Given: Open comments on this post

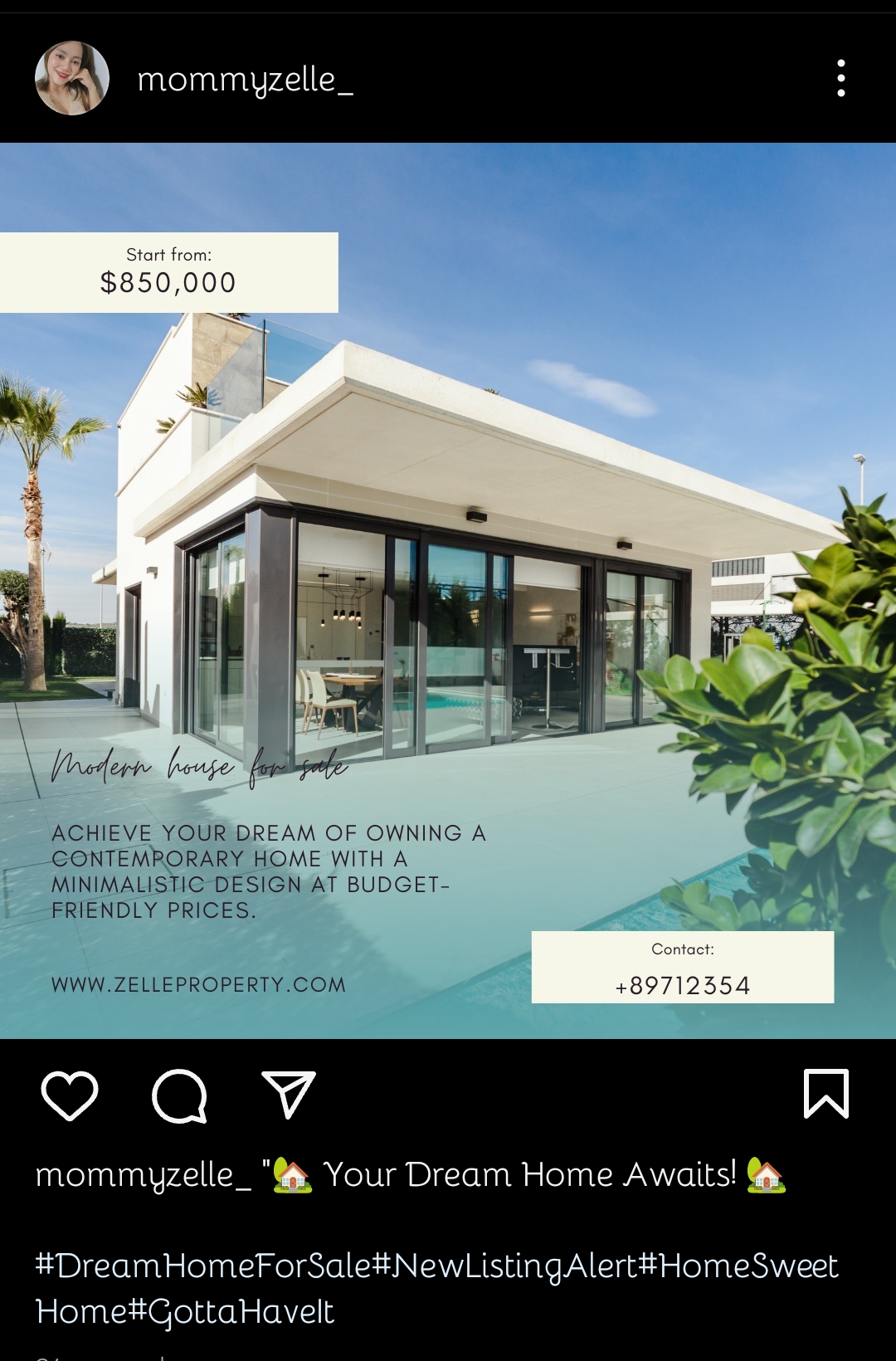Looking at the screenshot, I should 179,1095.
